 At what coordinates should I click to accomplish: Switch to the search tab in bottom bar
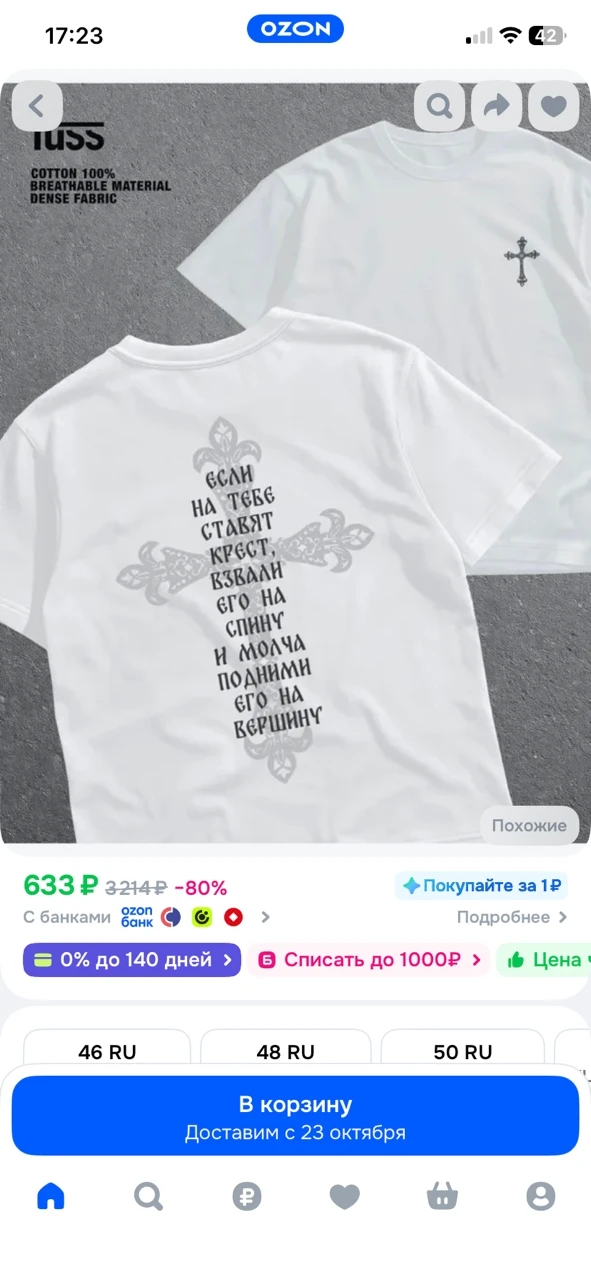[148, 1196]
